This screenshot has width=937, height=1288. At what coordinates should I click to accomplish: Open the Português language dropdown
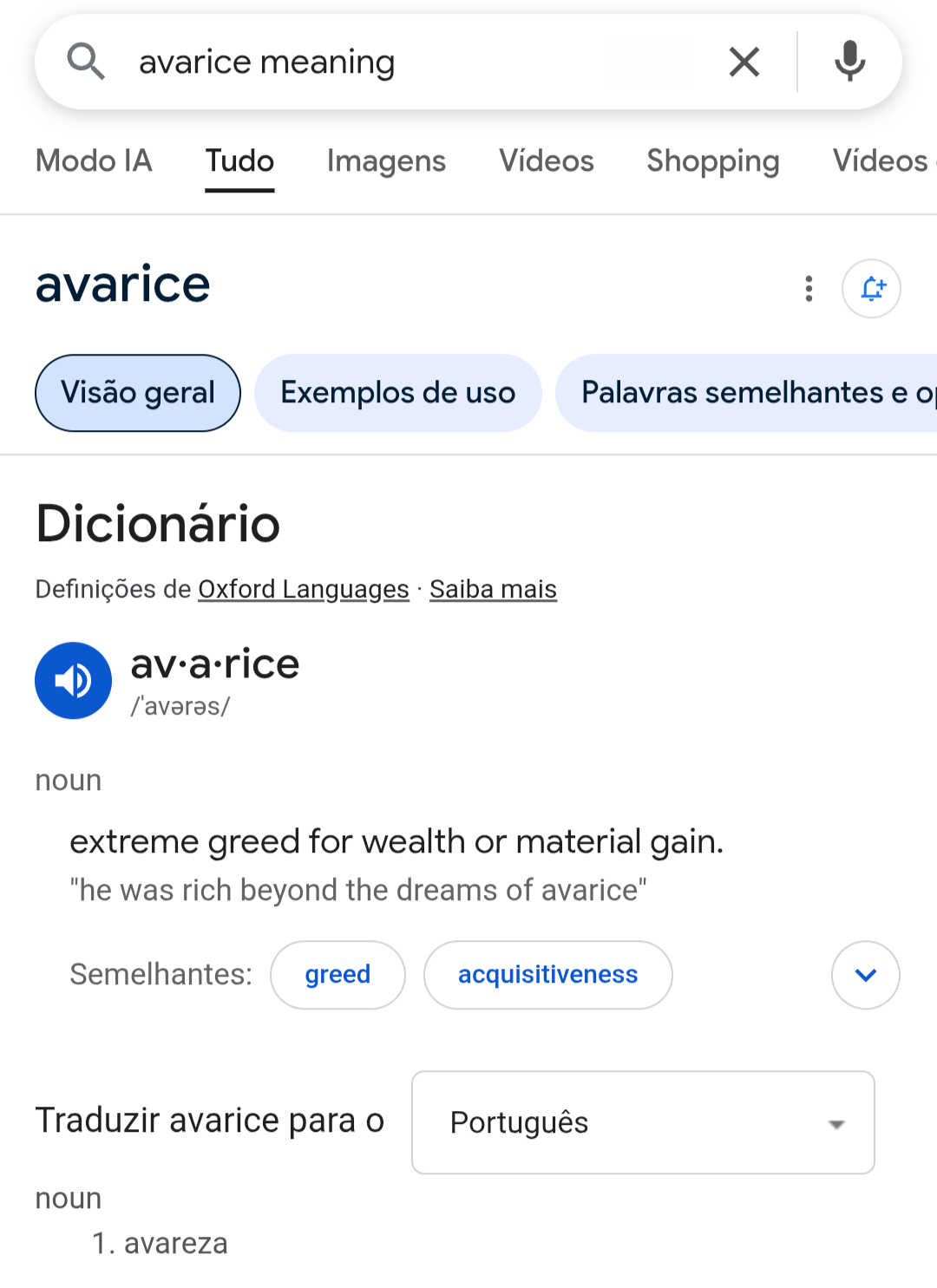point(643,1122)
